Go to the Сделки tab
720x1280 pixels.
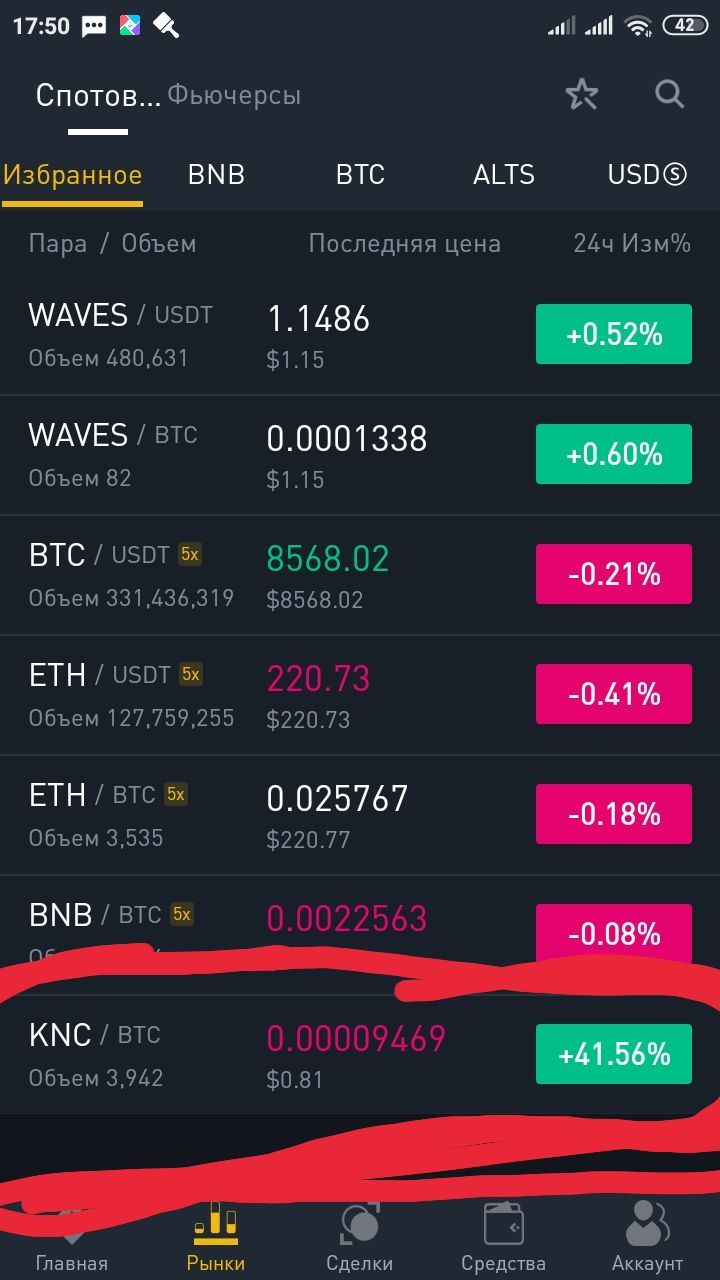[x=359, y=1240]
